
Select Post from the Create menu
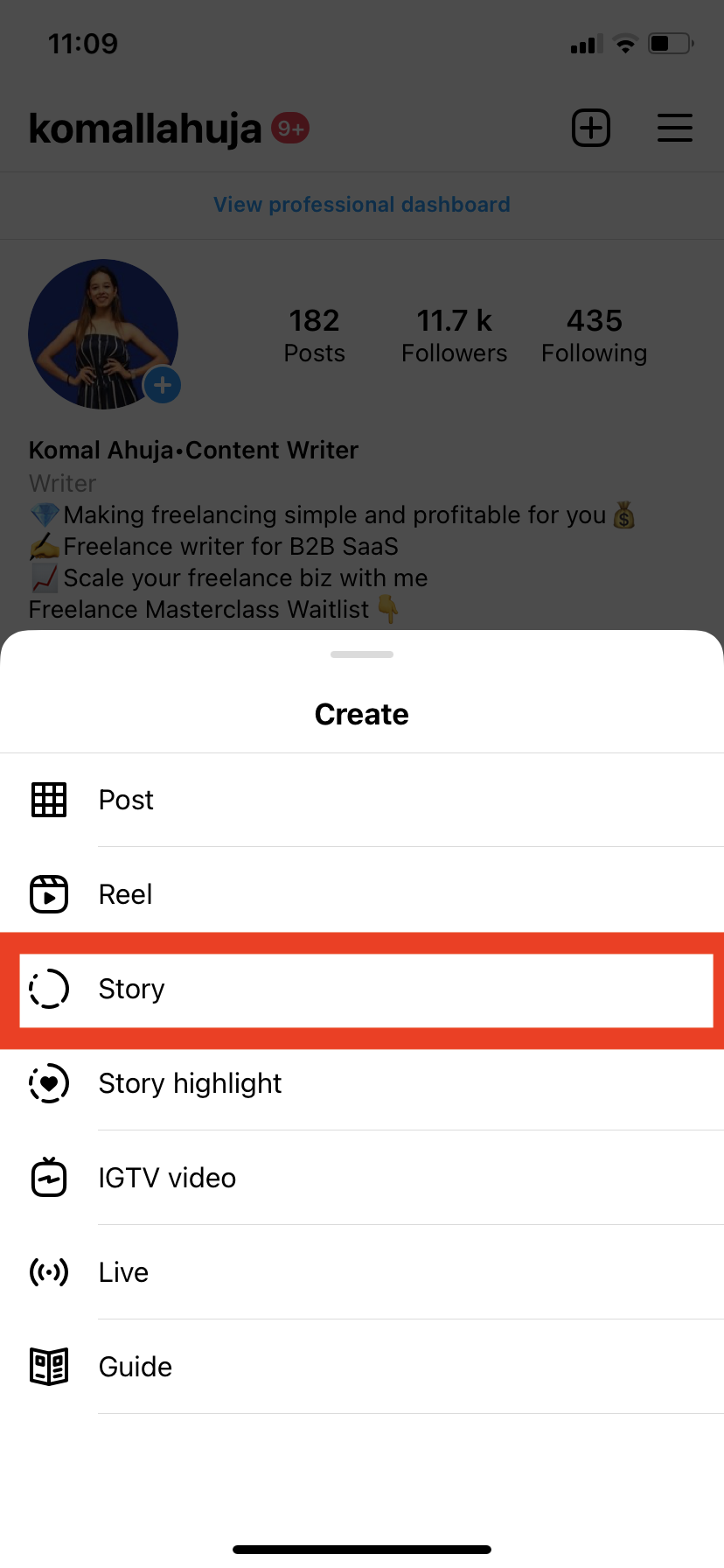pos(126,800)
